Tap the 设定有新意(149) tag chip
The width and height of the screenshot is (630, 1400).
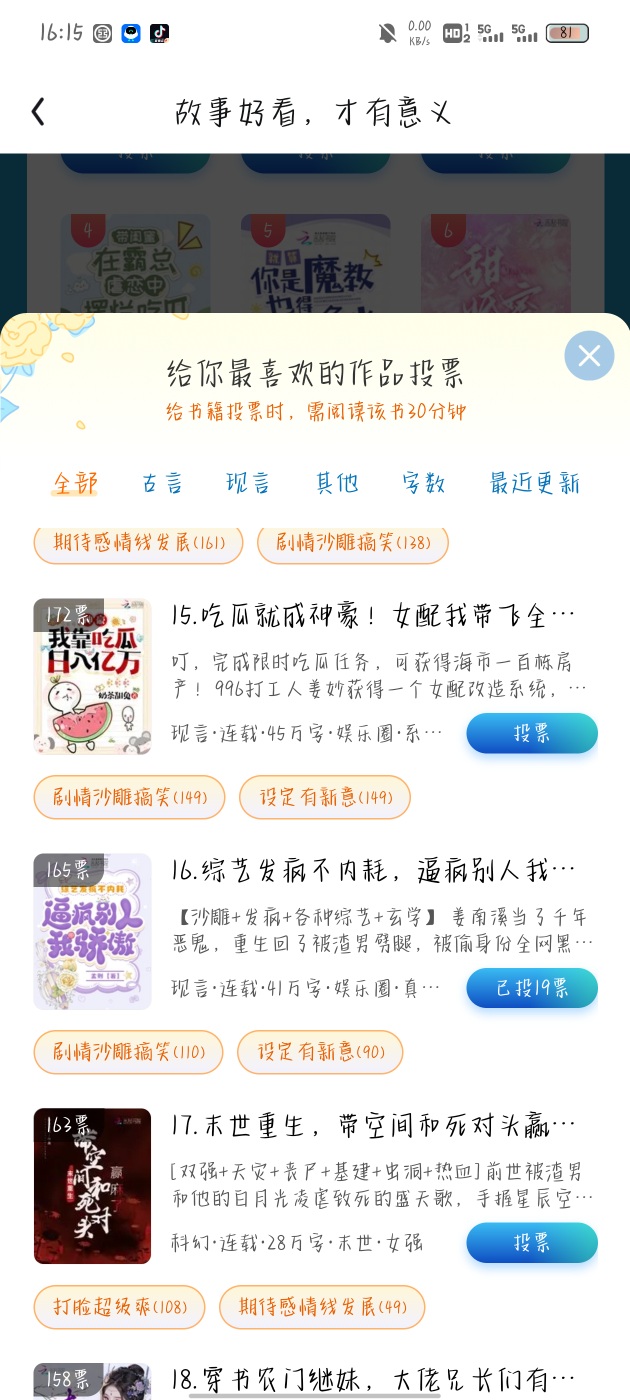pyautogui.click(x=325, y=798)
